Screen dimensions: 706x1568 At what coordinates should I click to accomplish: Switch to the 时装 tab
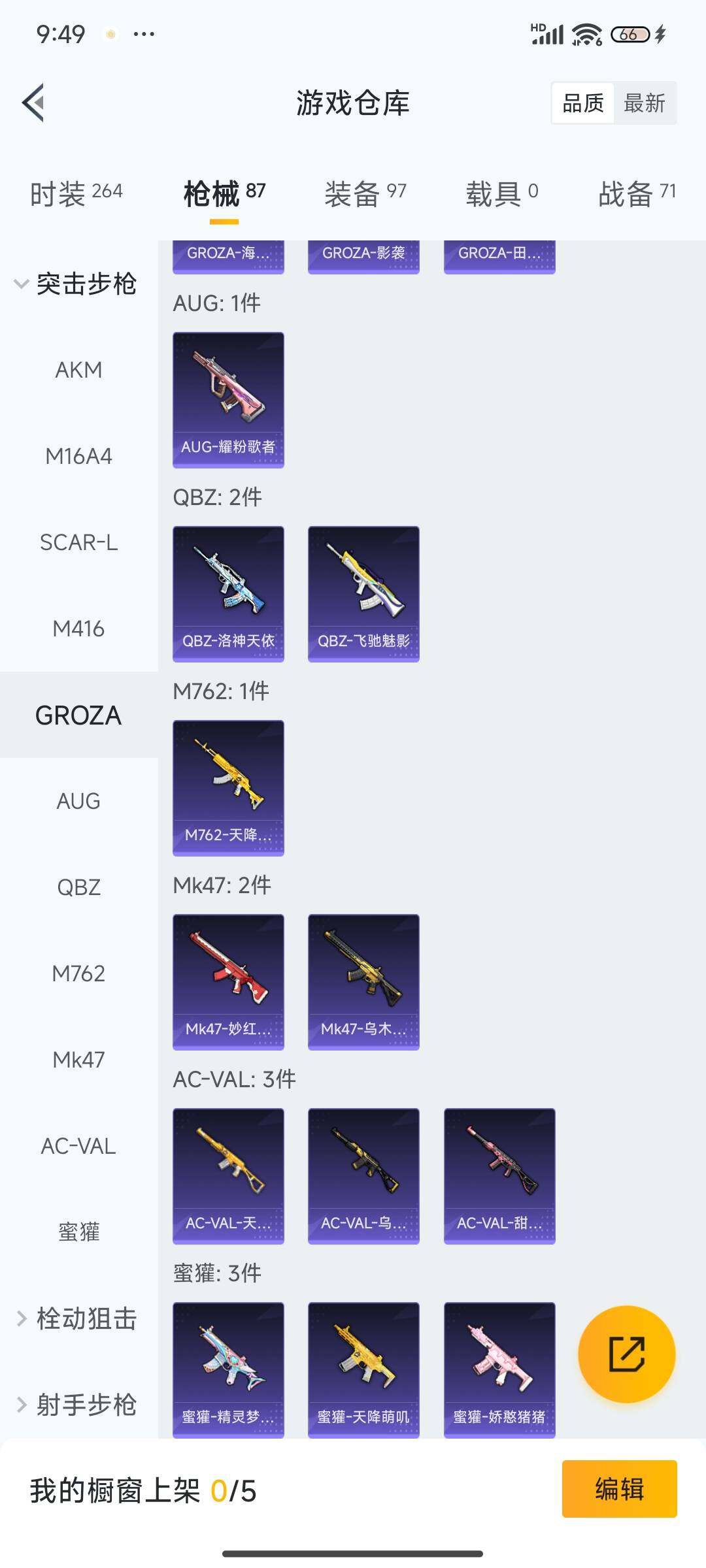(76, 194)
